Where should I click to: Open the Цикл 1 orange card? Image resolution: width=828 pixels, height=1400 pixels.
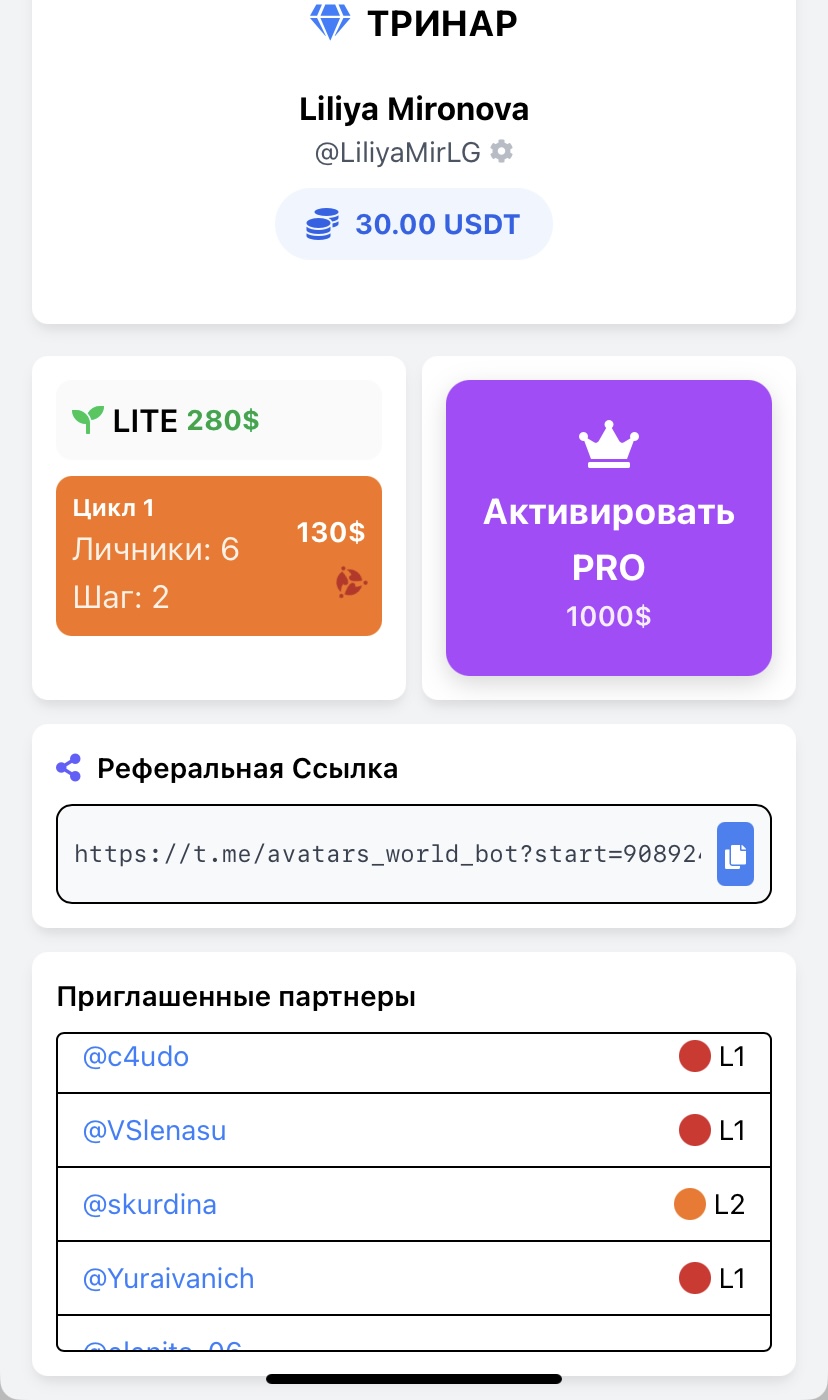pyautogui.click(x=219, y=556)
